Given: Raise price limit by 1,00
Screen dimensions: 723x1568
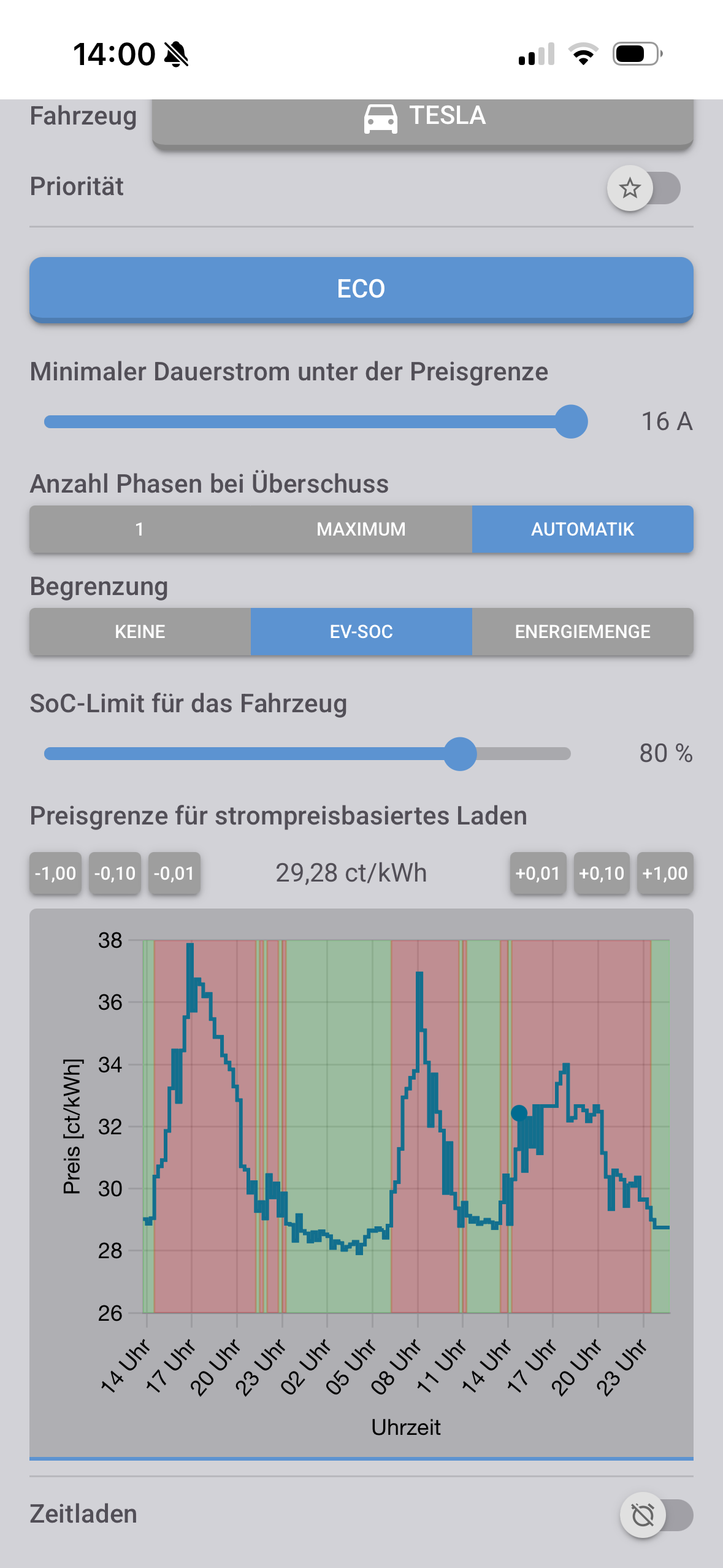Looking at the screenshot, I should tap(665, 873).
